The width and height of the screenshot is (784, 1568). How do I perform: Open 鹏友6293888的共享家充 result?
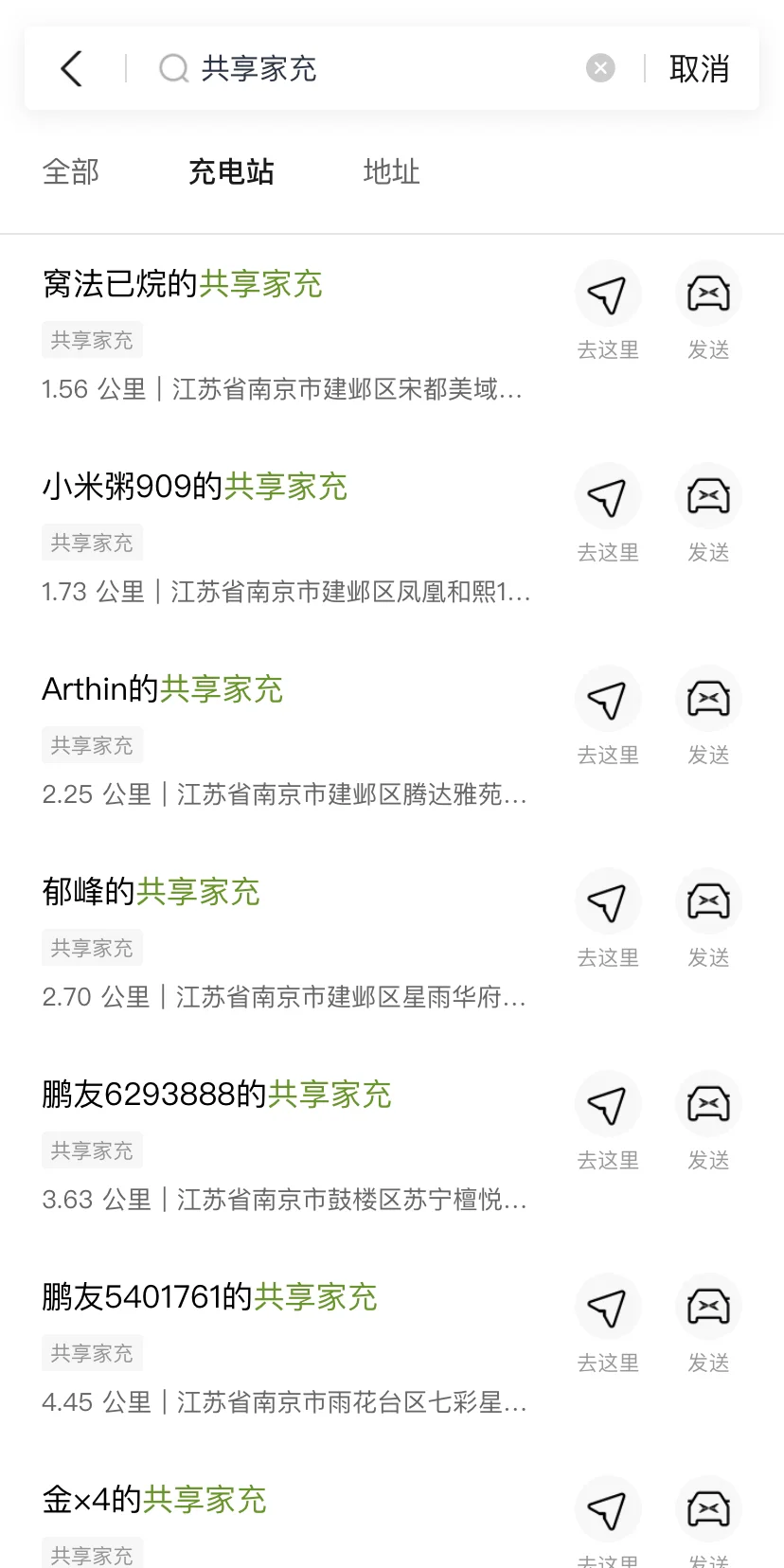[284, 1145]
